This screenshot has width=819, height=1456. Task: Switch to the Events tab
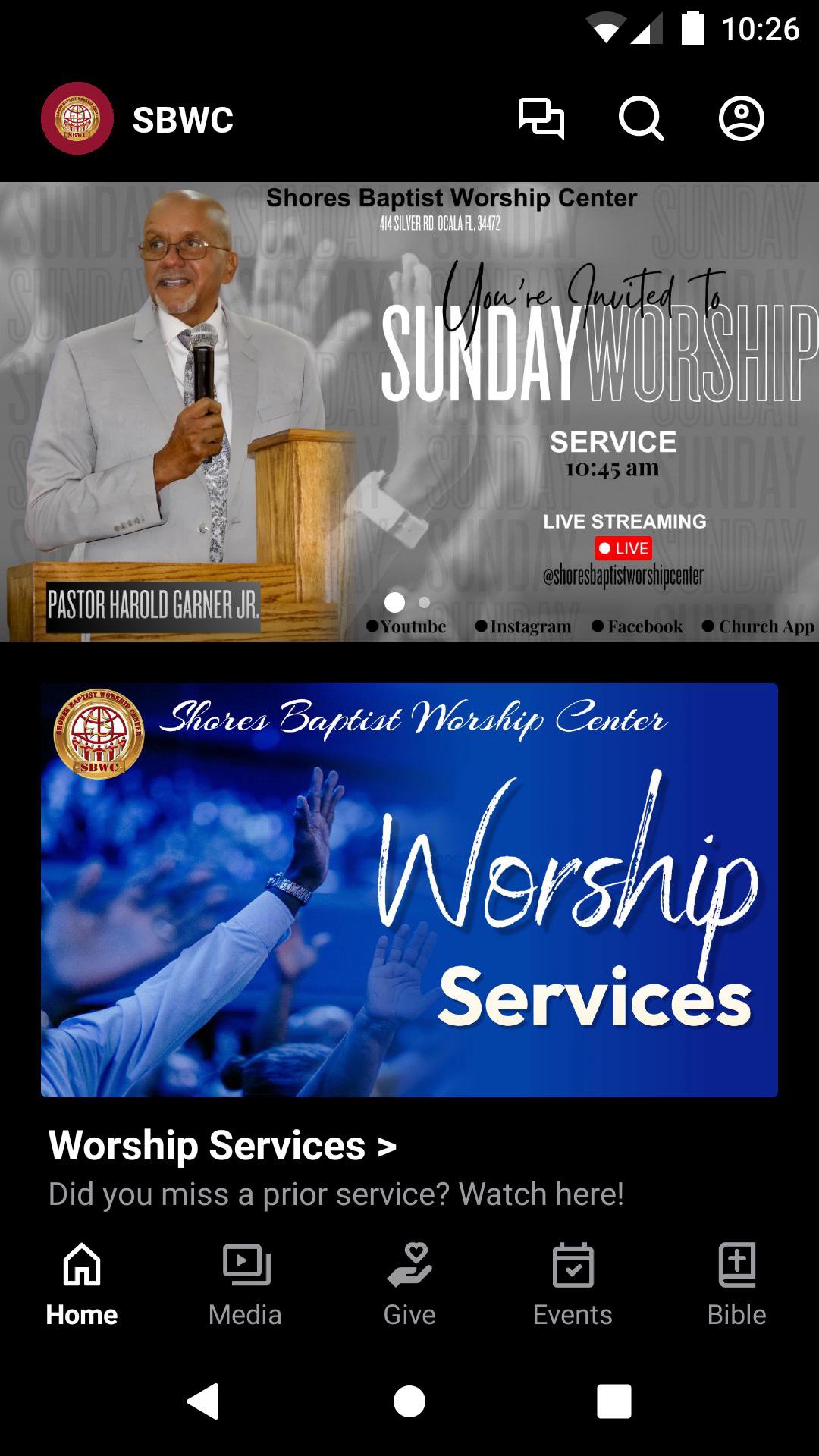[x=573, y=1283]
